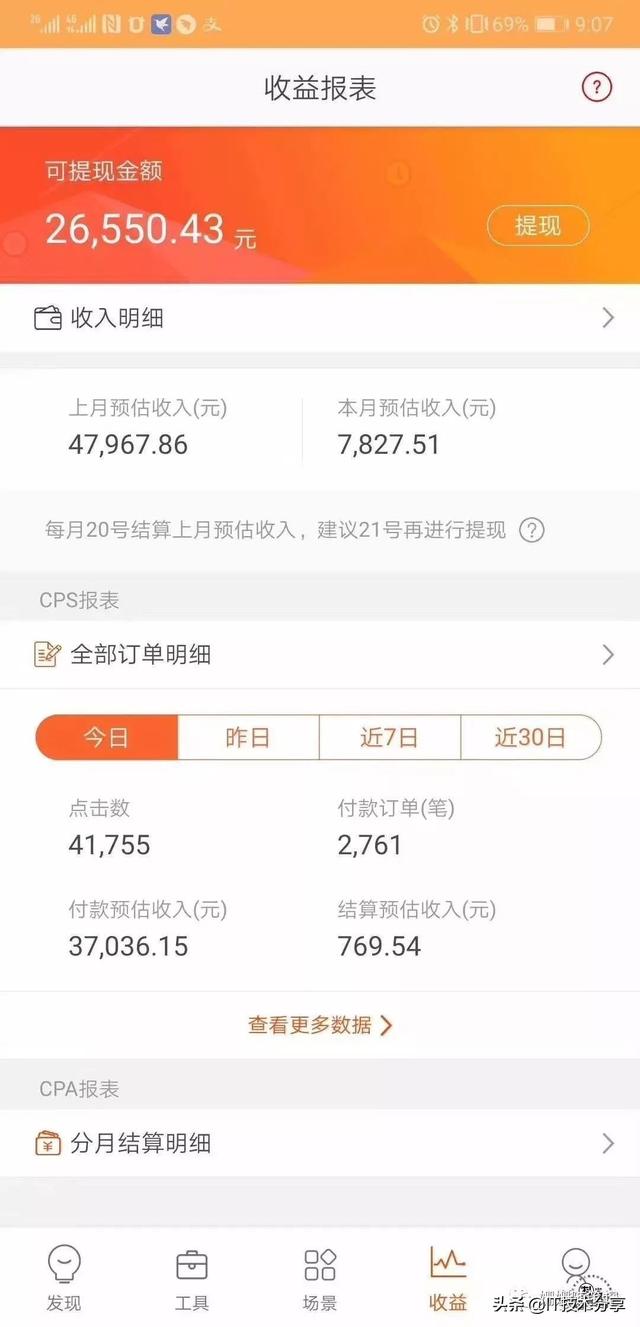Screen dimensions: 640x1327
Task: Tap the help icon beside settlement note
Action: point(532,530)
